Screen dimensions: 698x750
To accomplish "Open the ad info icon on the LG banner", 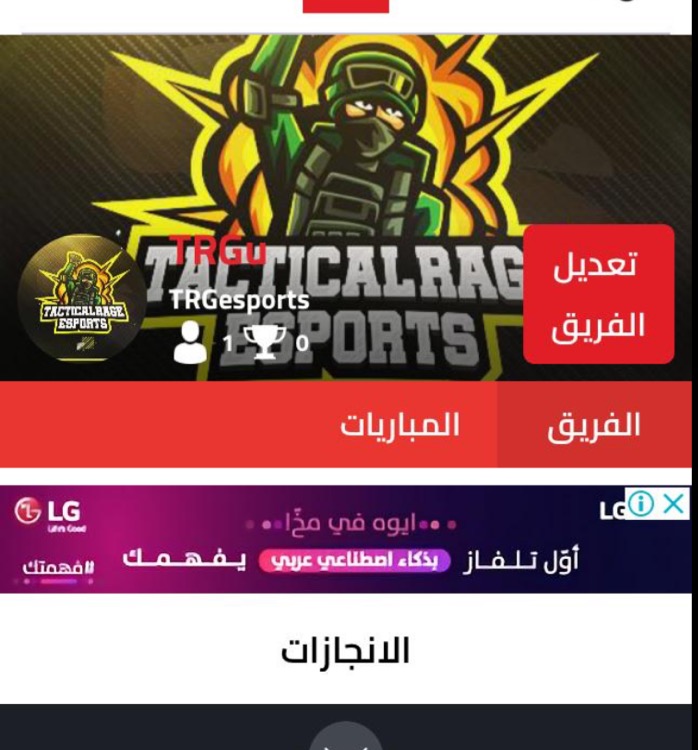I will (641, 504).
